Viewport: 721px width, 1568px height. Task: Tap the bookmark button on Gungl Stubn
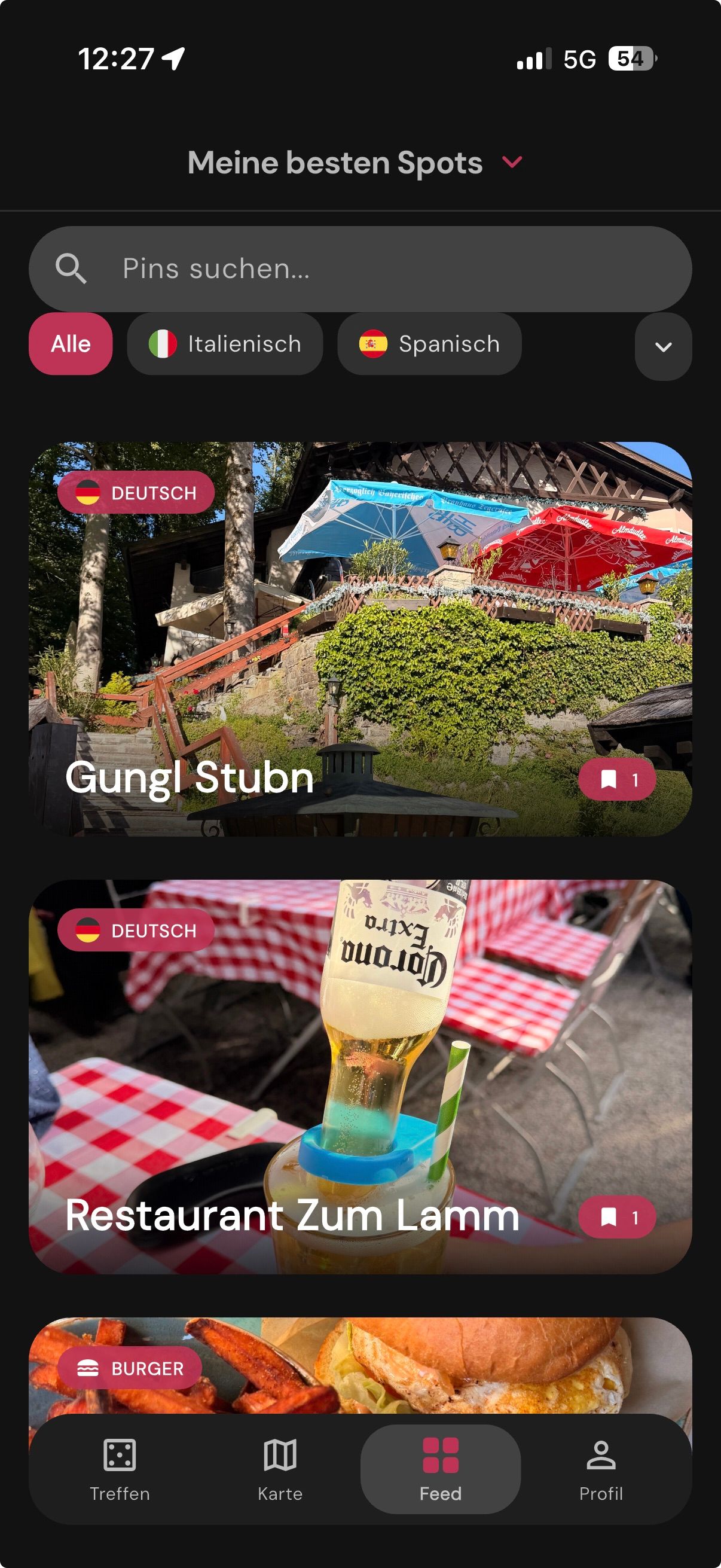click(x=617, y=779)
